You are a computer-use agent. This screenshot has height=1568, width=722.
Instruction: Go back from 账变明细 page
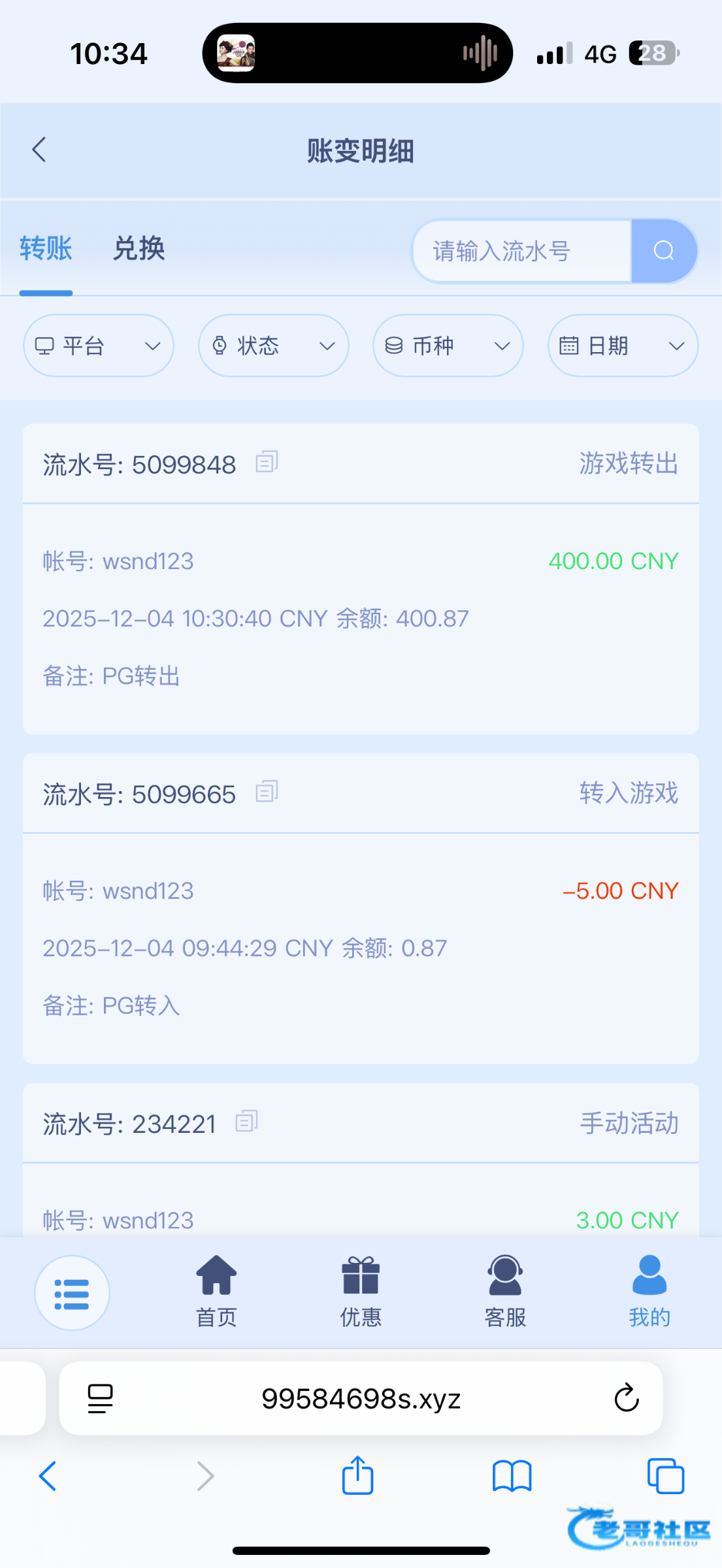(39, 150)
